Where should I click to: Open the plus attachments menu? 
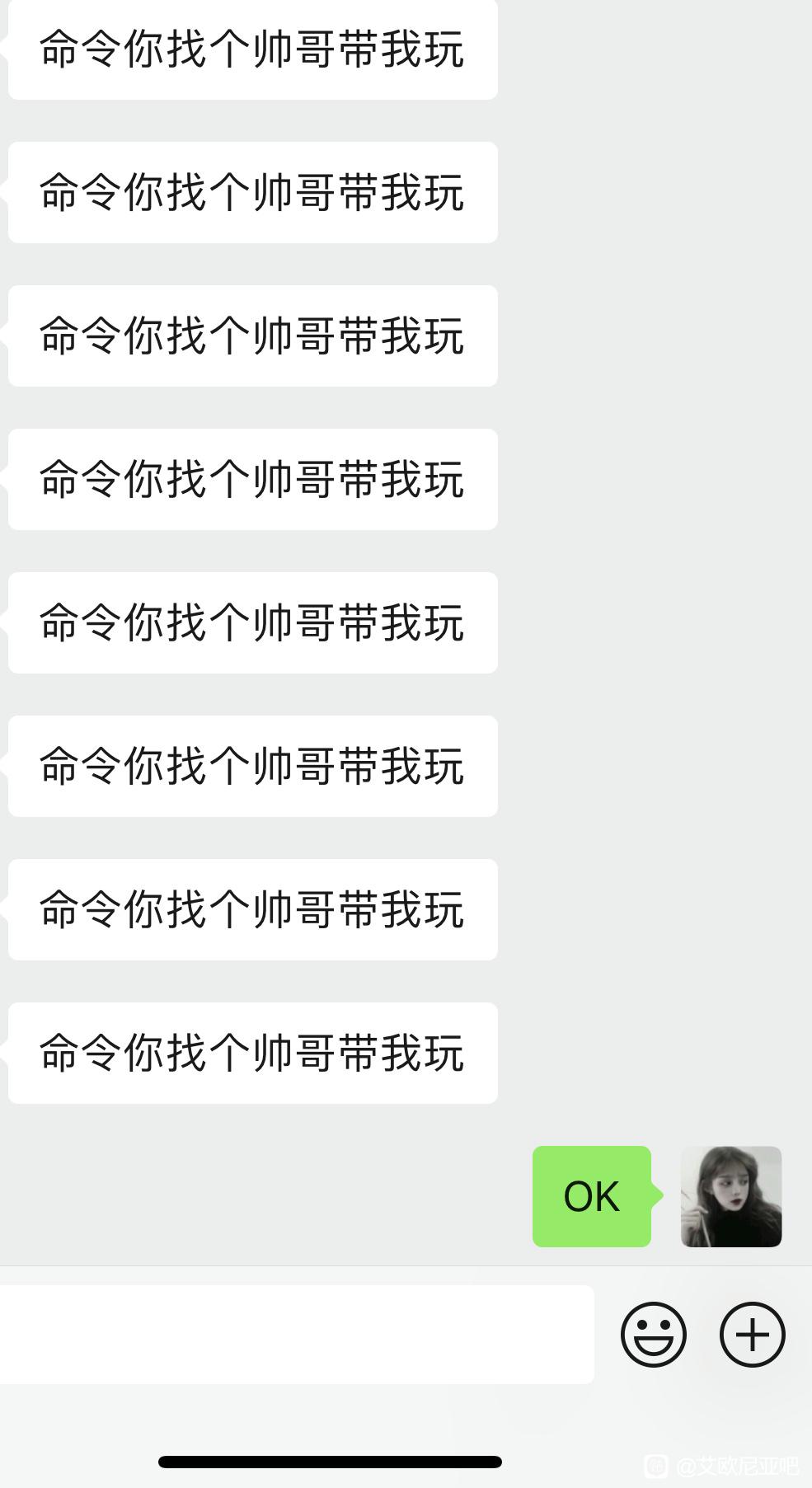pyautogui.click(x=752, y=1334)
